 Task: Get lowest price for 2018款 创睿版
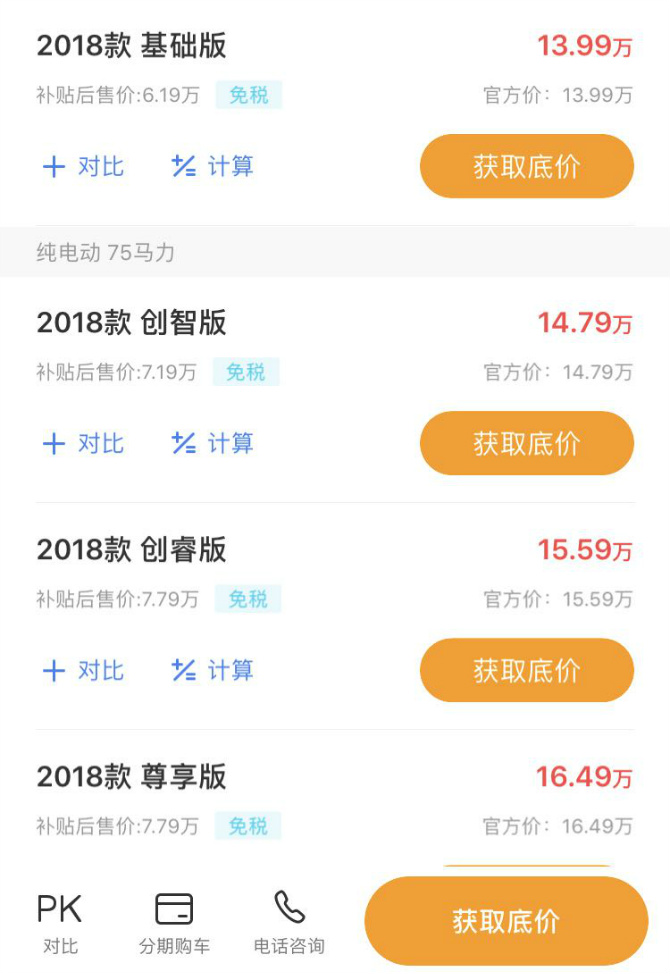[x=526, y=670]
